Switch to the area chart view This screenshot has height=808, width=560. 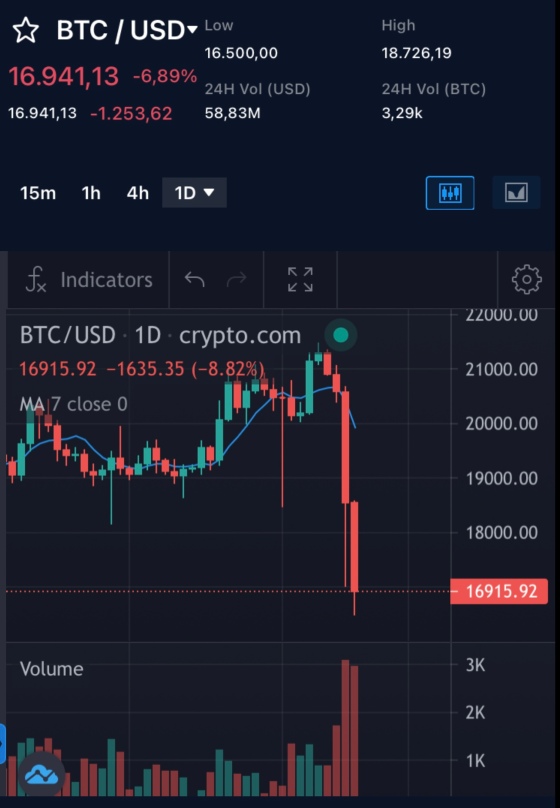point(516,193)
